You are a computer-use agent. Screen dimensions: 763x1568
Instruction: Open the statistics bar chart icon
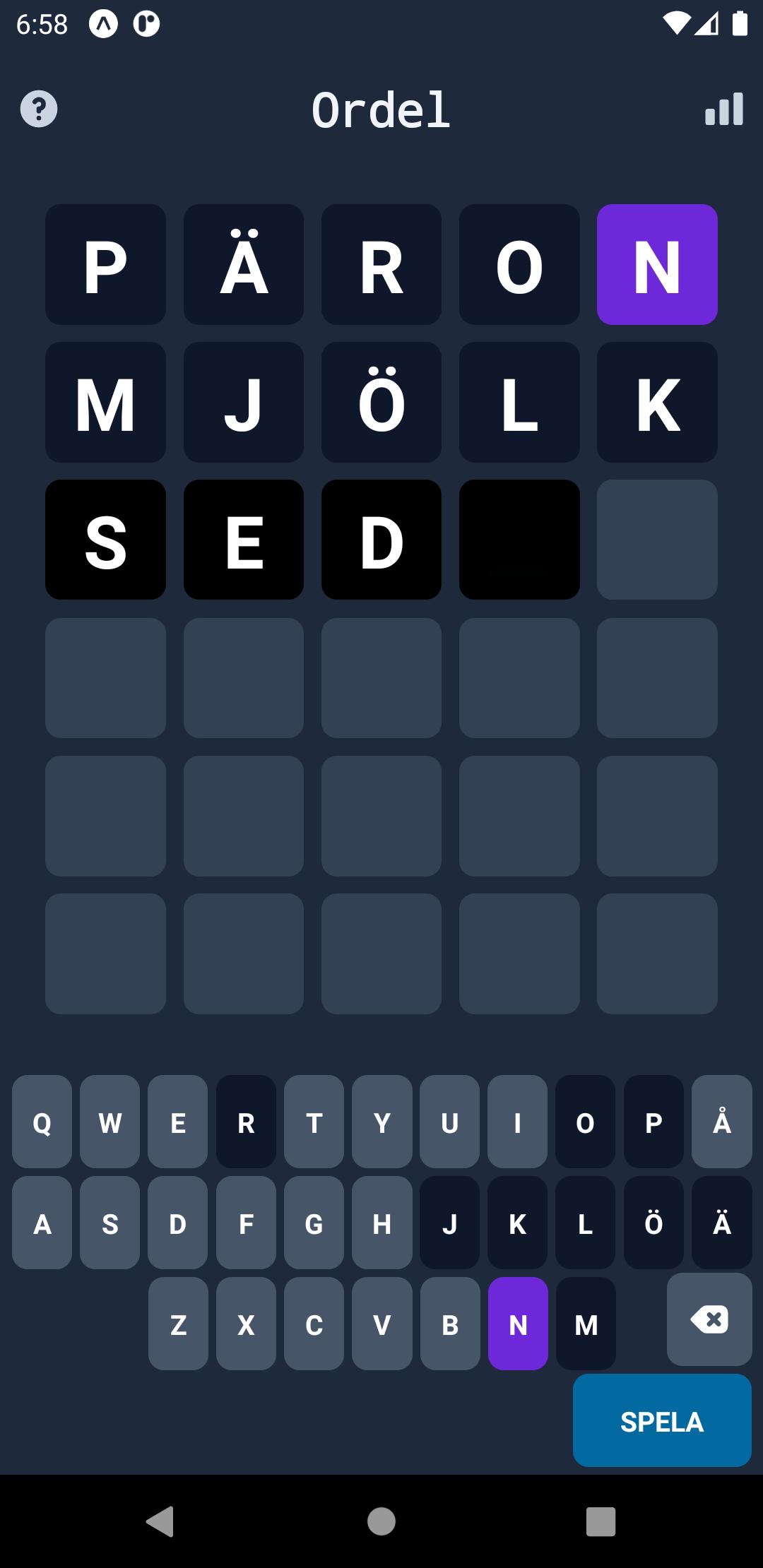724,109
